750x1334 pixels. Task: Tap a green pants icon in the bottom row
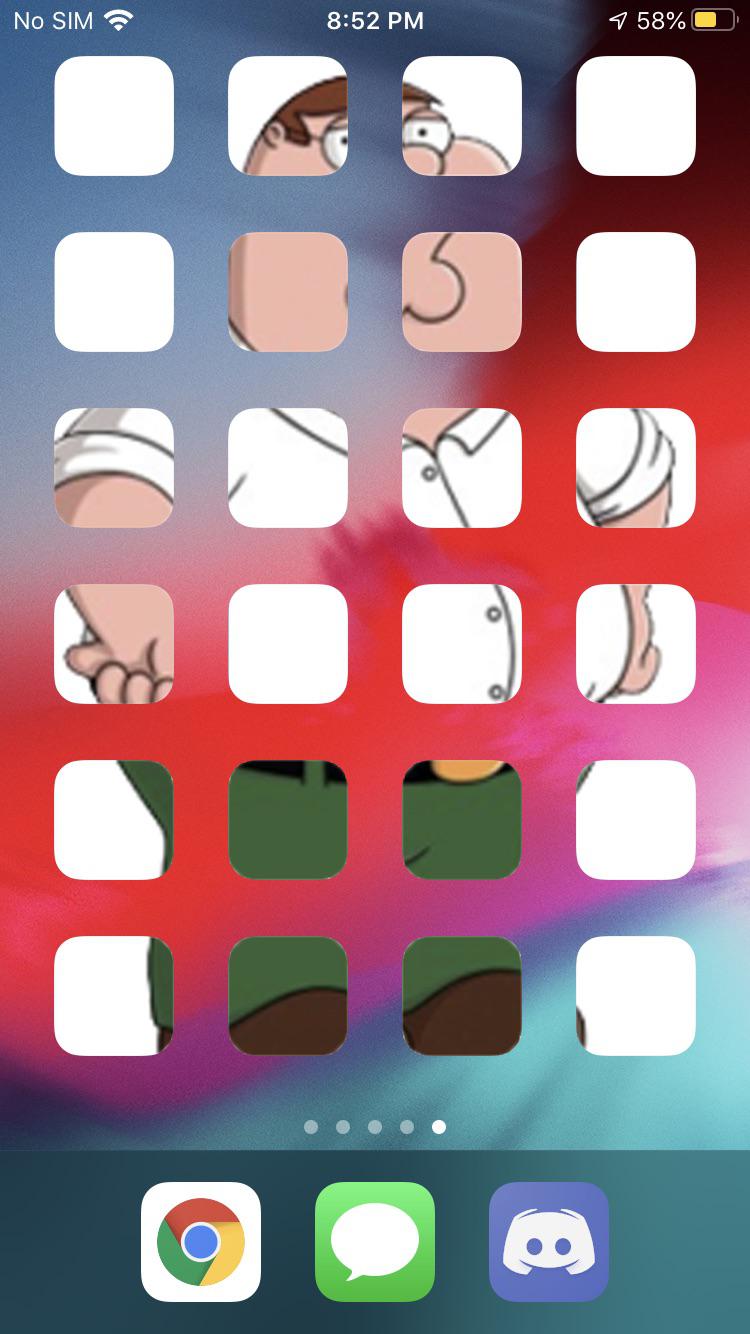point(287,995)
